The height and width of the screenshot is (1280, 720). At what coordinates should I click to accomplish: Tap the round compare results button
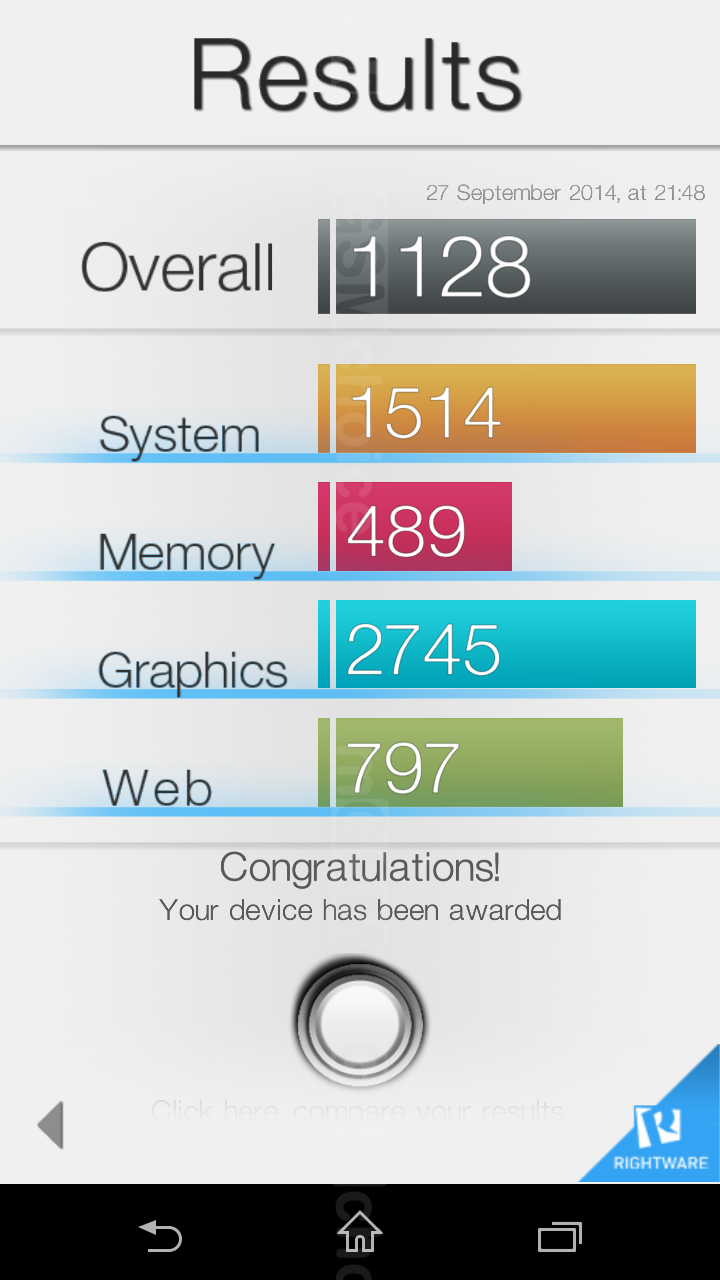coord(360,1024)
